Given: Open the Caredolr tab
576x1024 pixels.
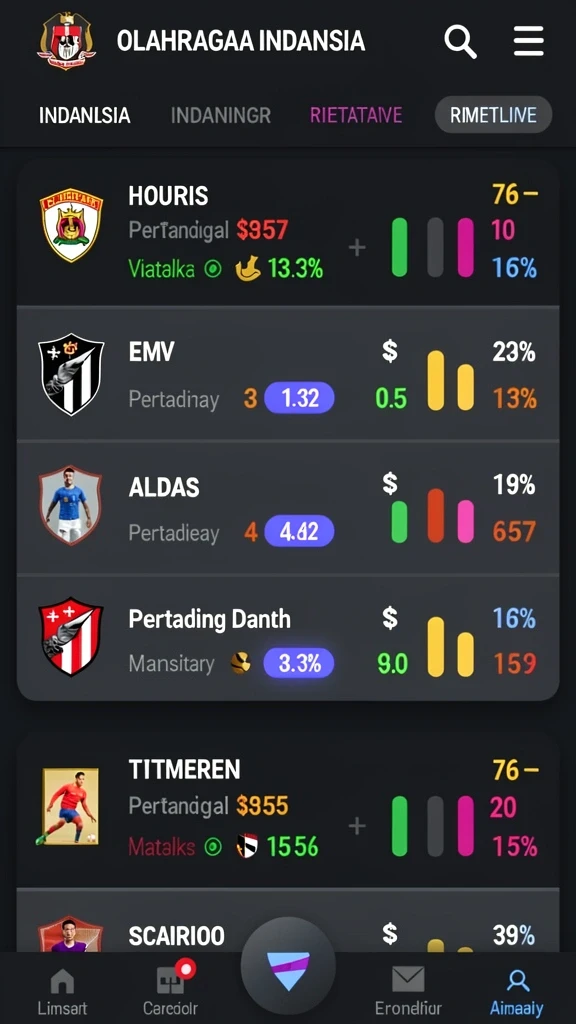Looking at the screenshot, I should pyautogui.click(x=170, y=991).
